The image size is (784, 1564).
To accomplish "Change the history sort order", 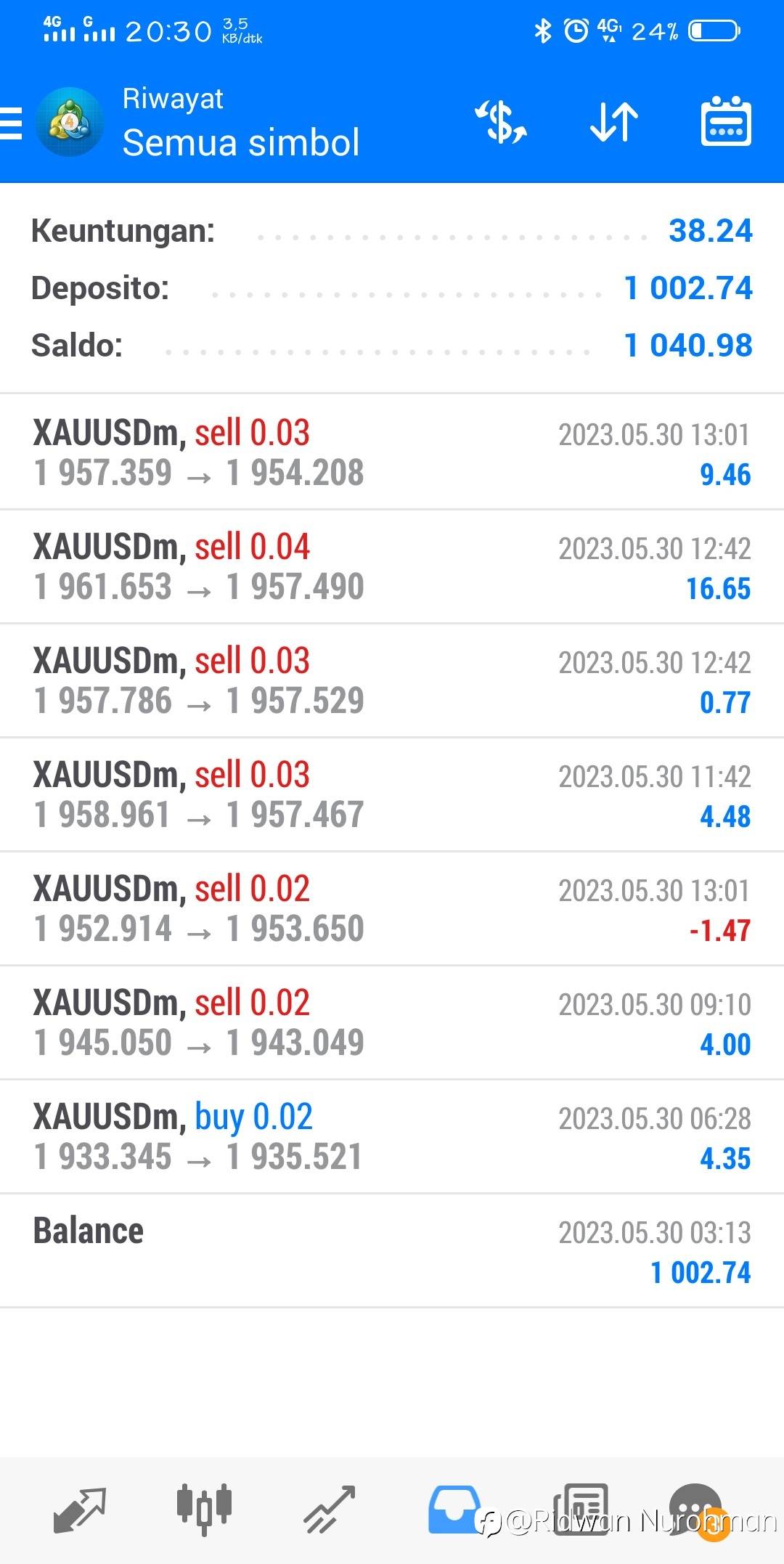I will 613,122.
